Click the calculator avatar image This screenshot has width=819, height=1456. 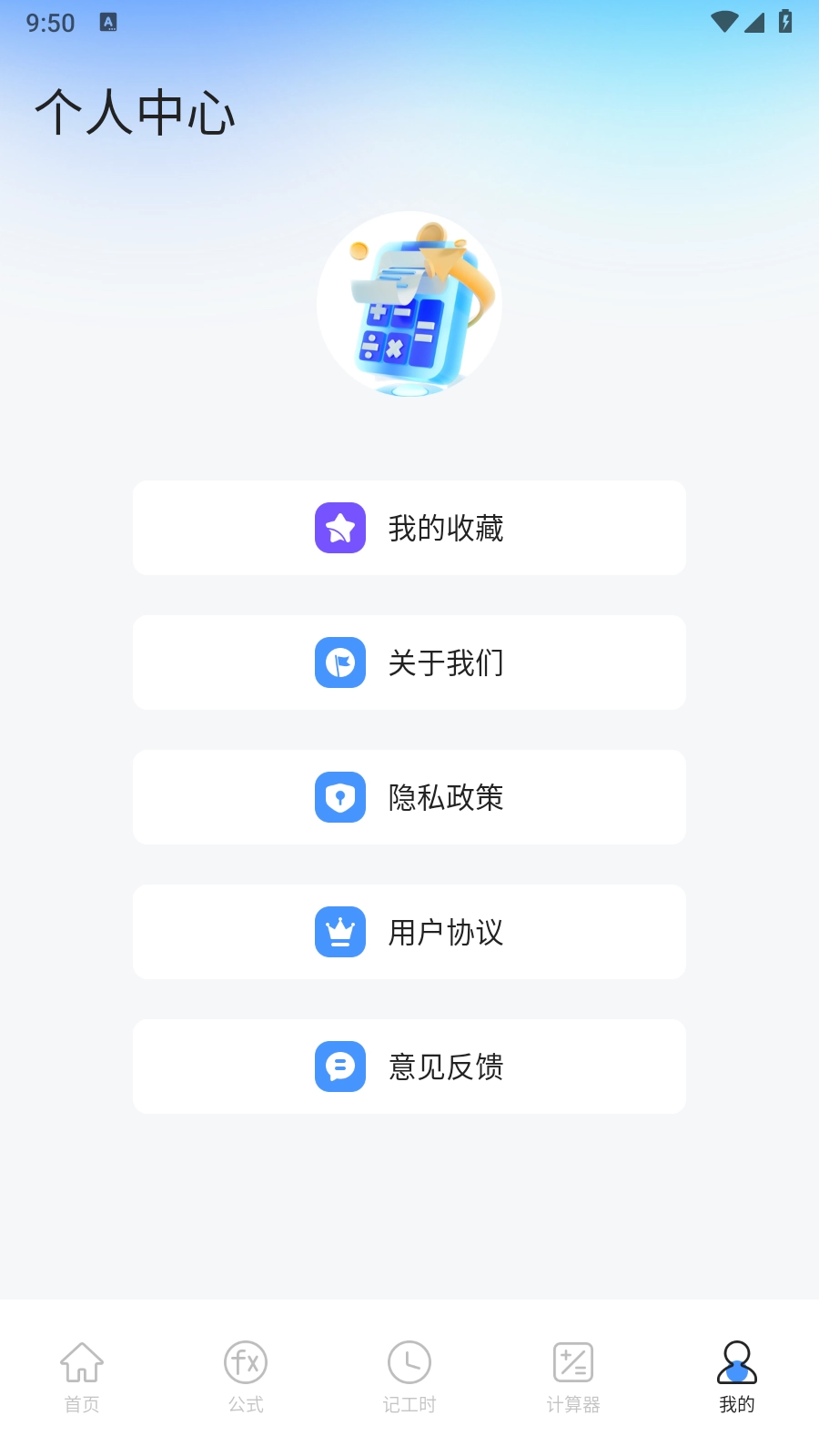pyautogui.click(x=409, y=303)
